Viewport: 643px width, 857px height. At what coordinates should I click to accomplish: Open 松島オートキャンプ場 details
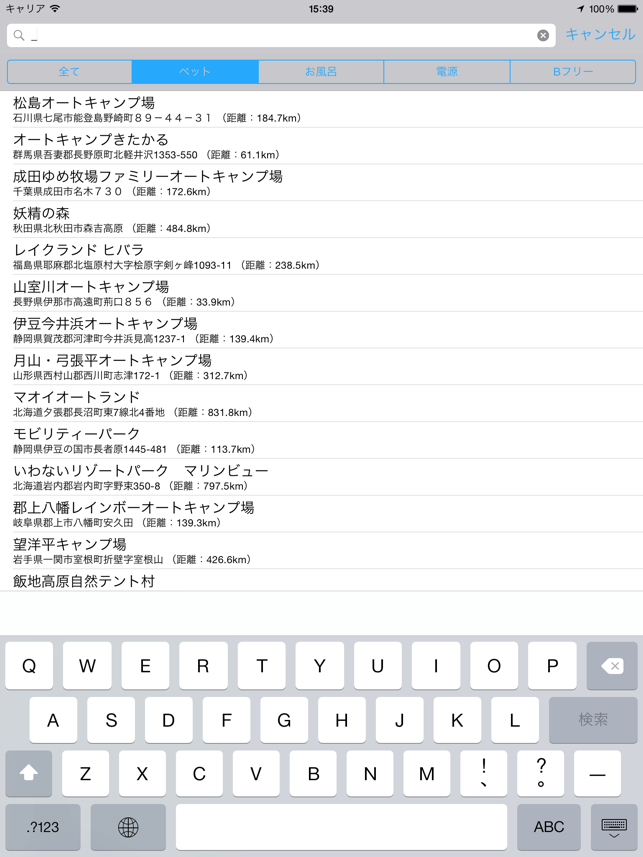coord(321,109)
